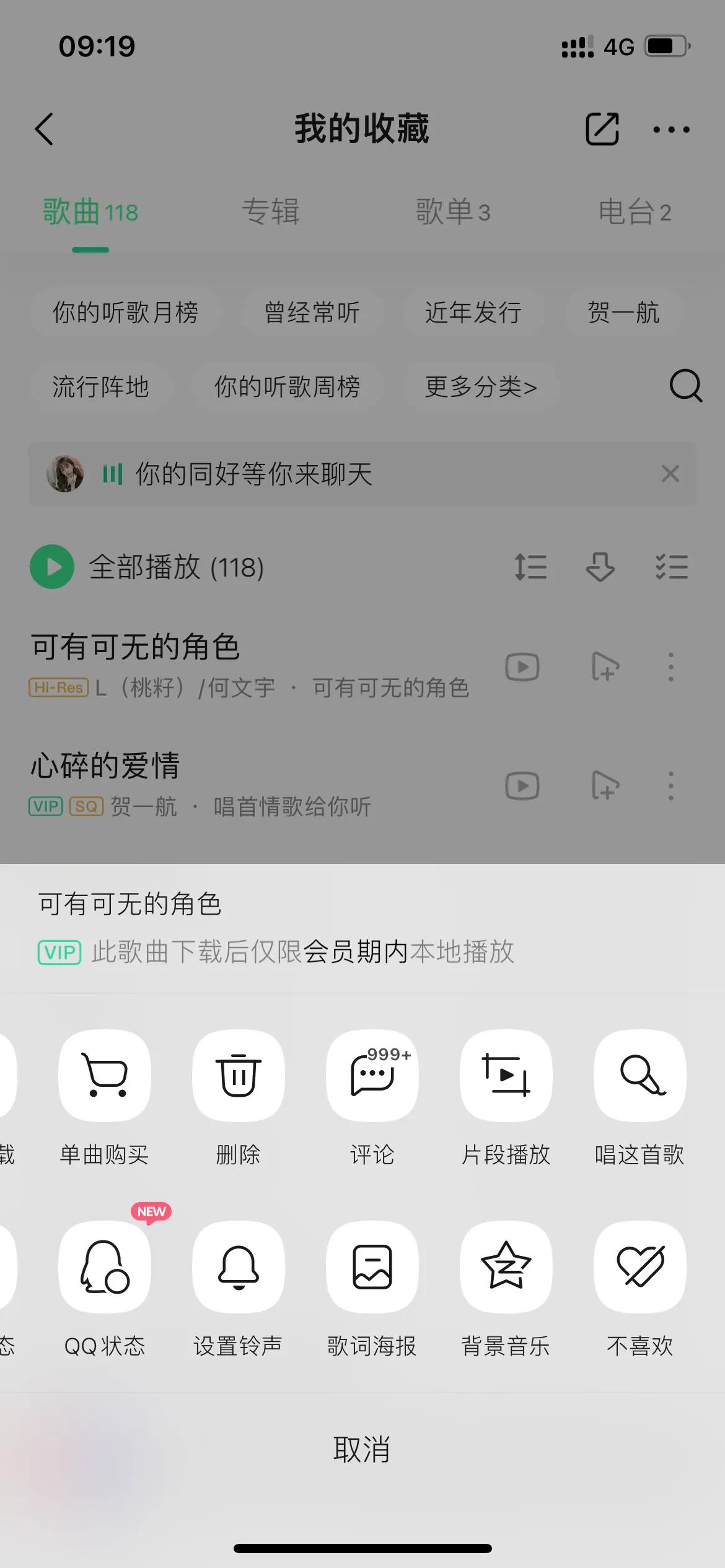Switch to the 专辑 tab
Image resolution: width=725 pixels, height=1568 pixels.
click(270, 211)
